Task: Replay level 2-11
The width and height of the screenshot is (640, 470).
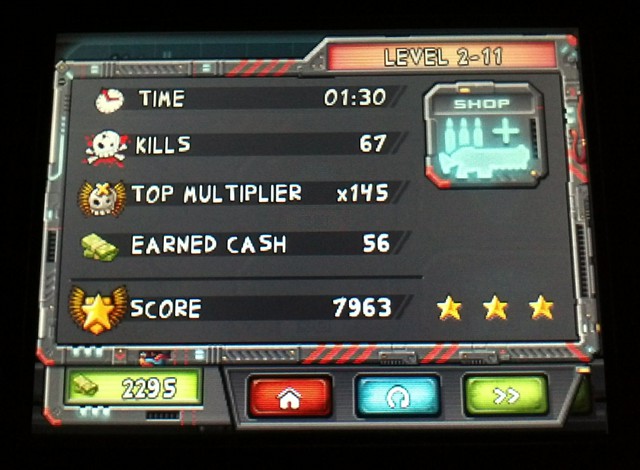Action: (x=397, y=396)
